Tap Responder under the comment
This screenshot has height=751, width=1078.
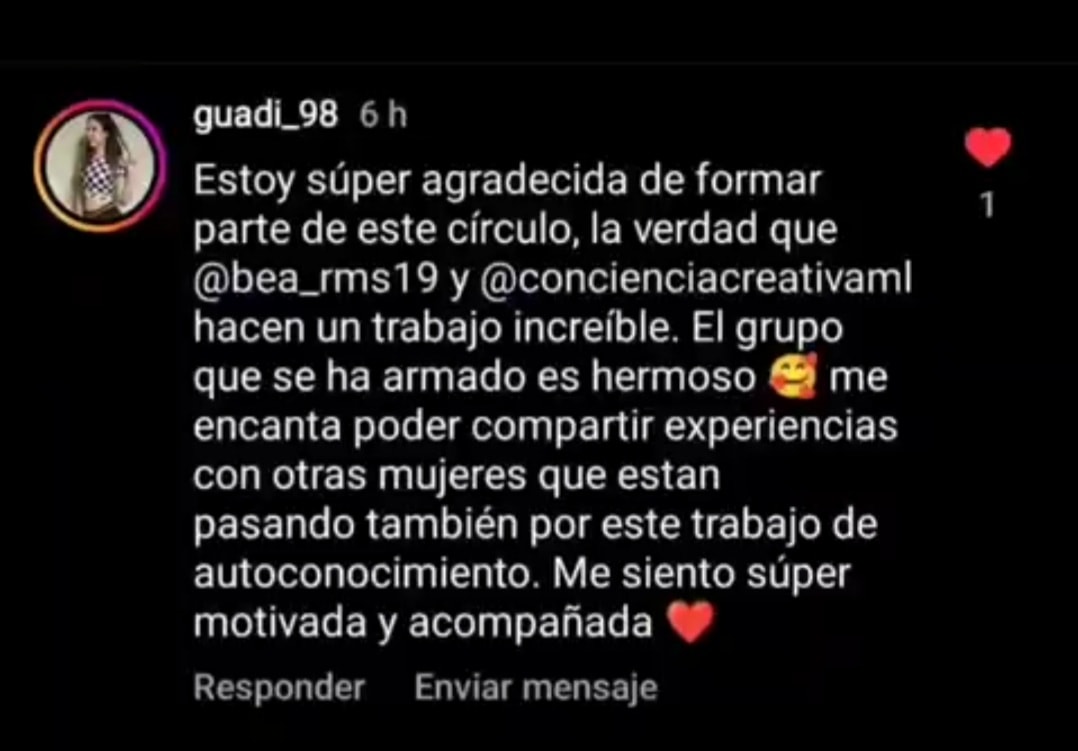click(279, 688)
